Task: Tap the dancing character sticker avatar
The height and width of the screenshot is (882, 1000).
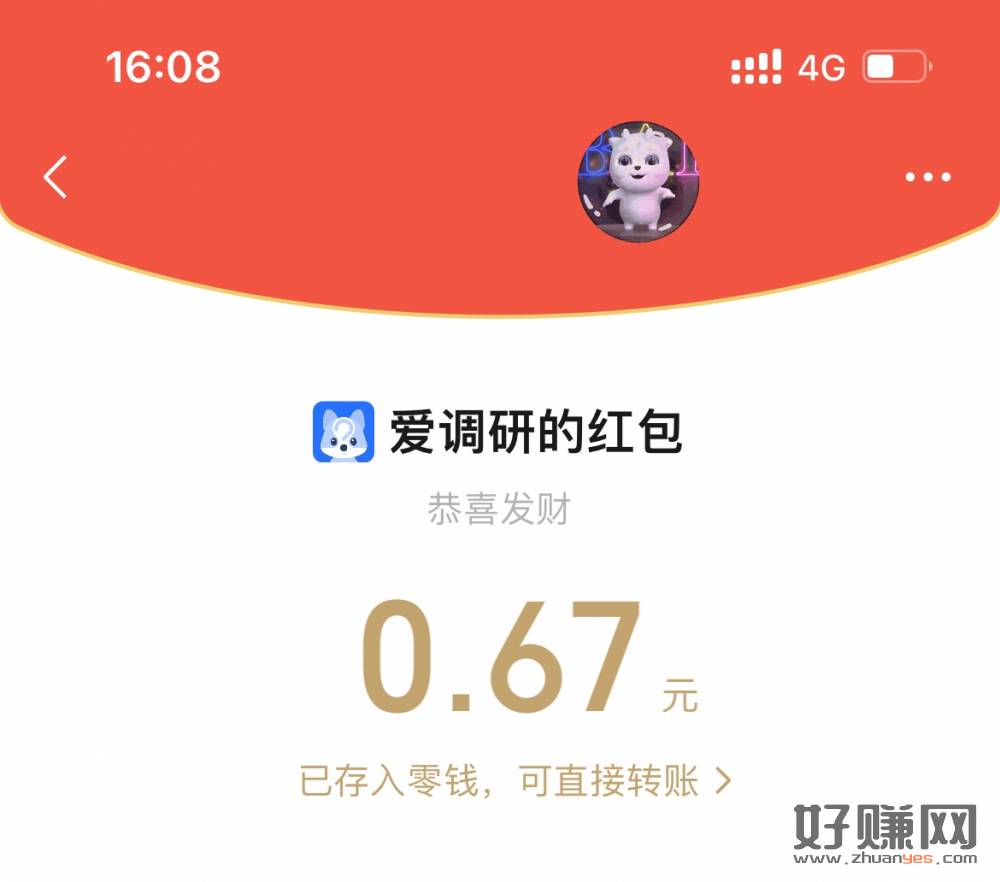Action: (638, 183)
